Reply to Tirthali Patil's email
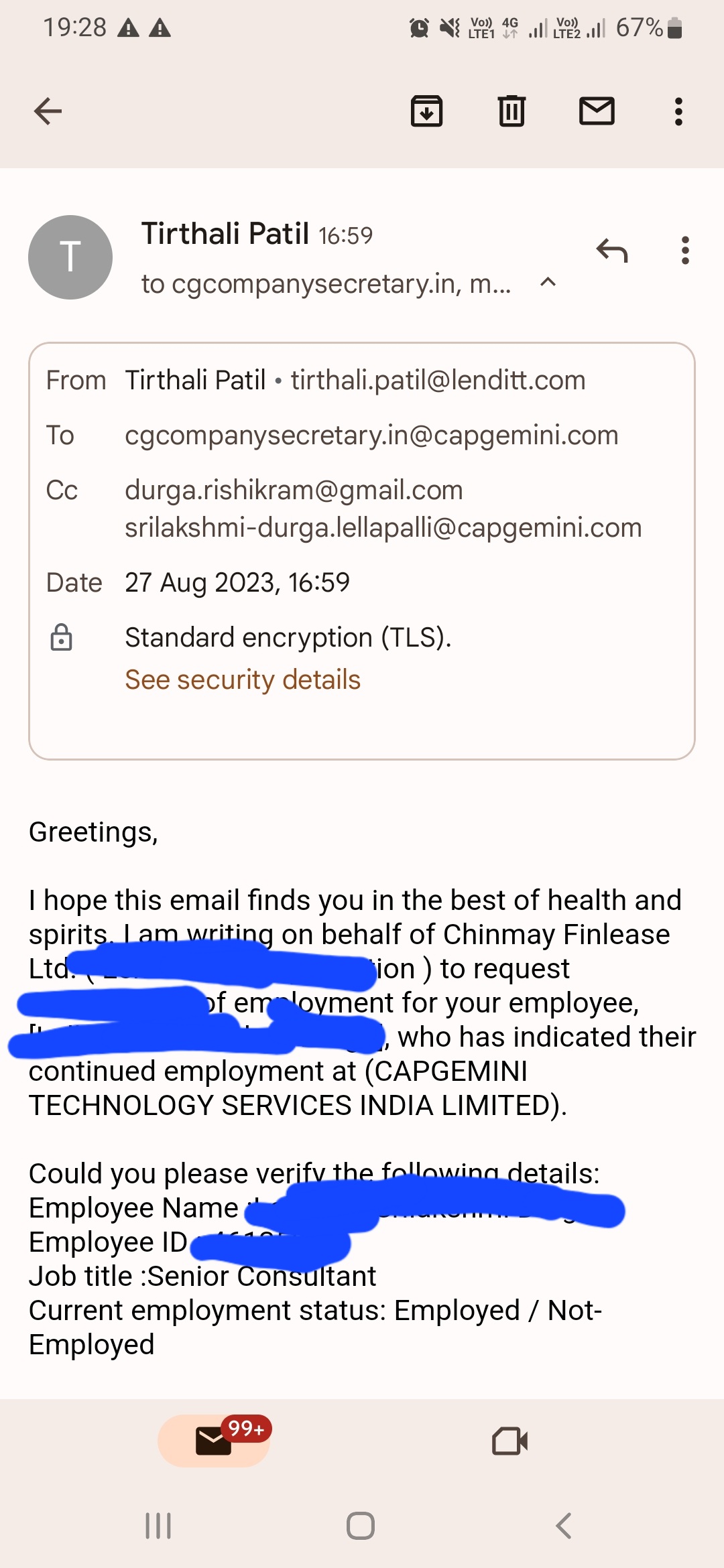This screenshot has width=724, height=1568. pos(611,251)
